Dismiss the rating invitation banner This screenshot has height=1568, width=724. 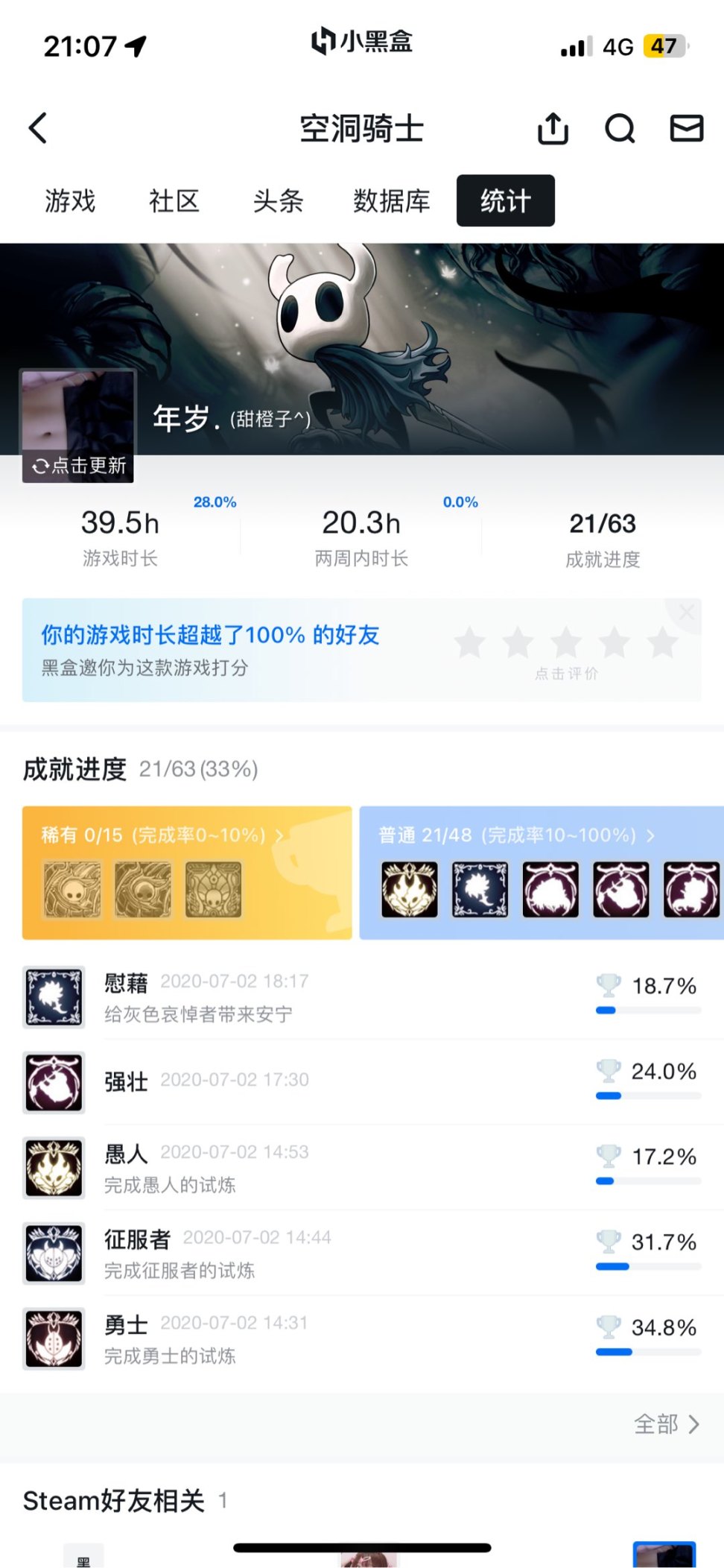[x=687, y=613]
